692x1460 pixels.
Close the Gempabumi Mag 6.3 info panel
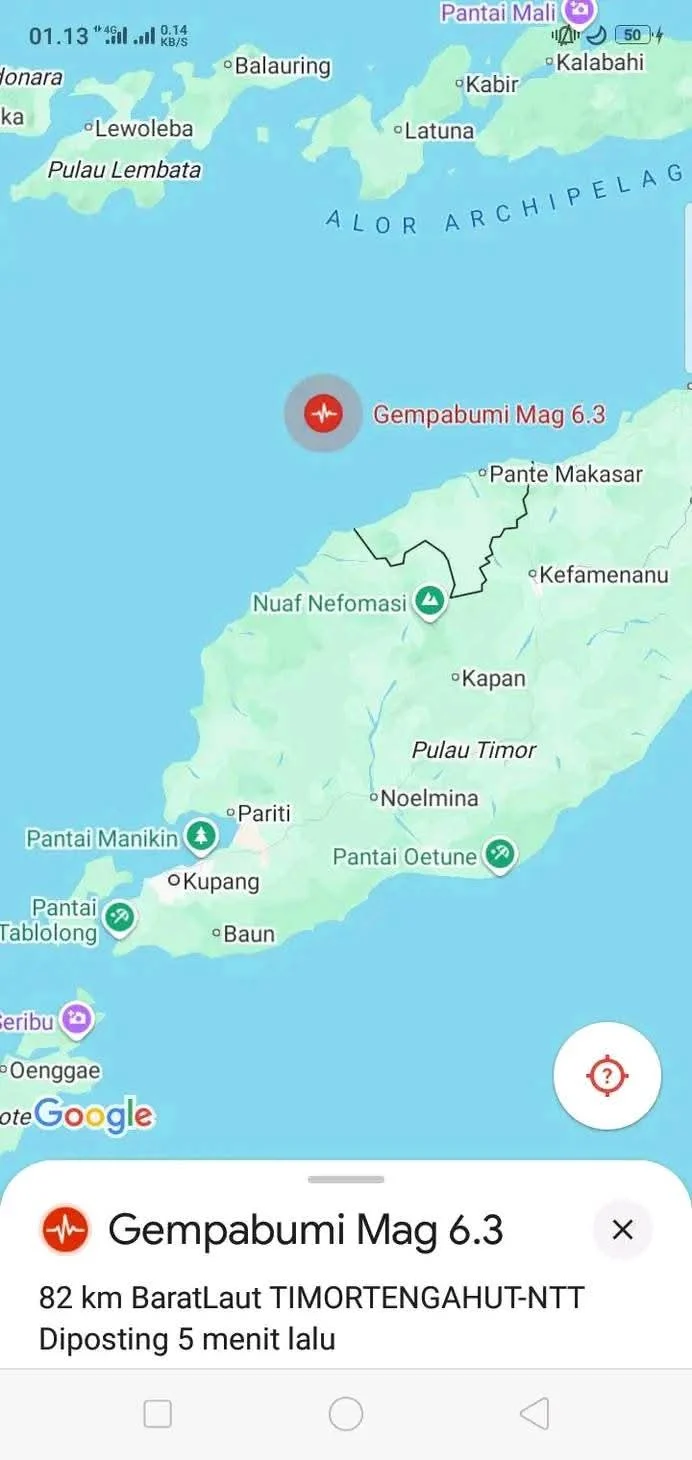(622, 1229)
